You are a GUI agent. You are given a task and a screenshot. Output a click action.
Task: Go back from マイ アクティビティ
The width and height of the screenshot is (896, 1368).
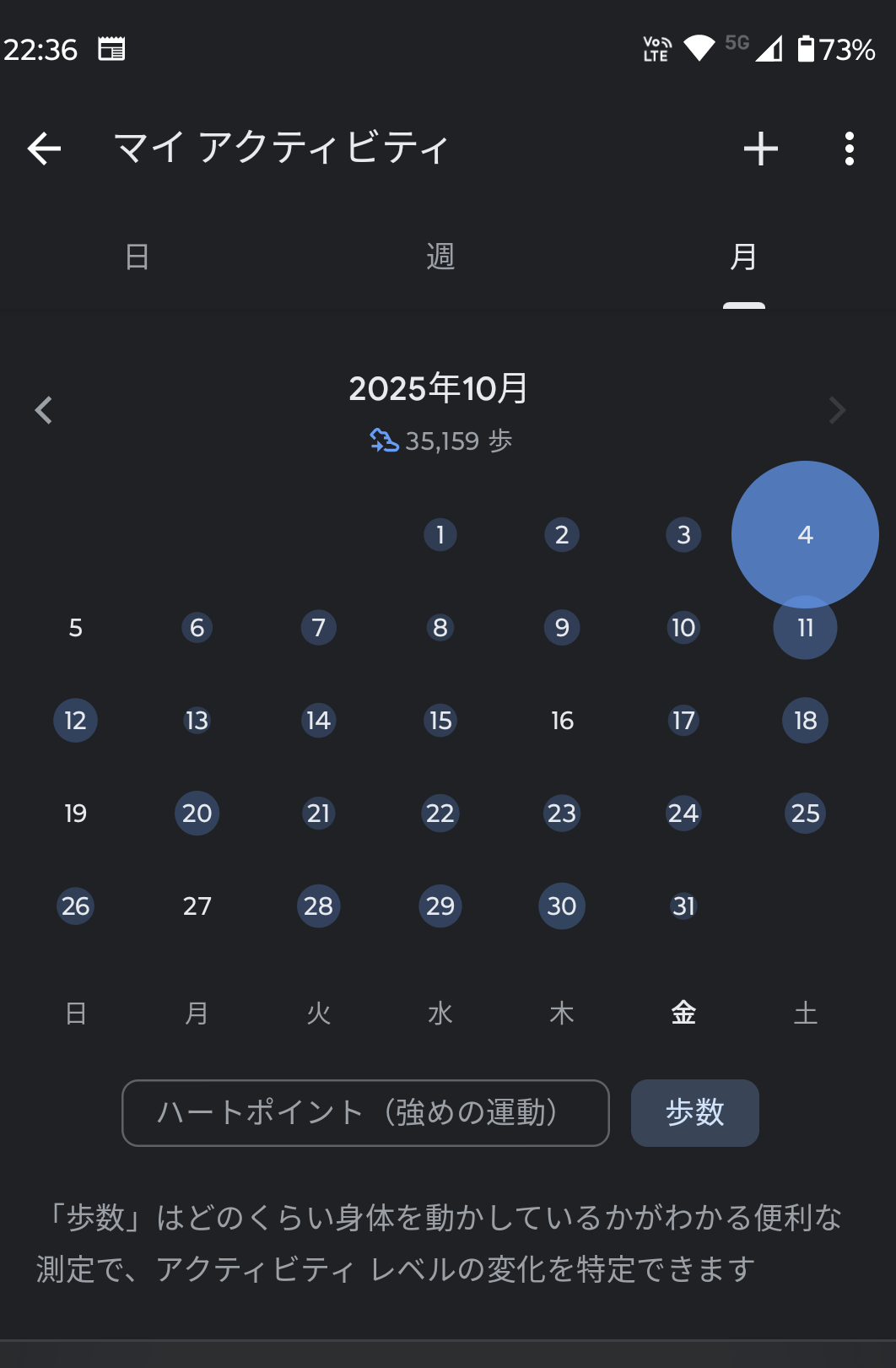click(44, 149)
